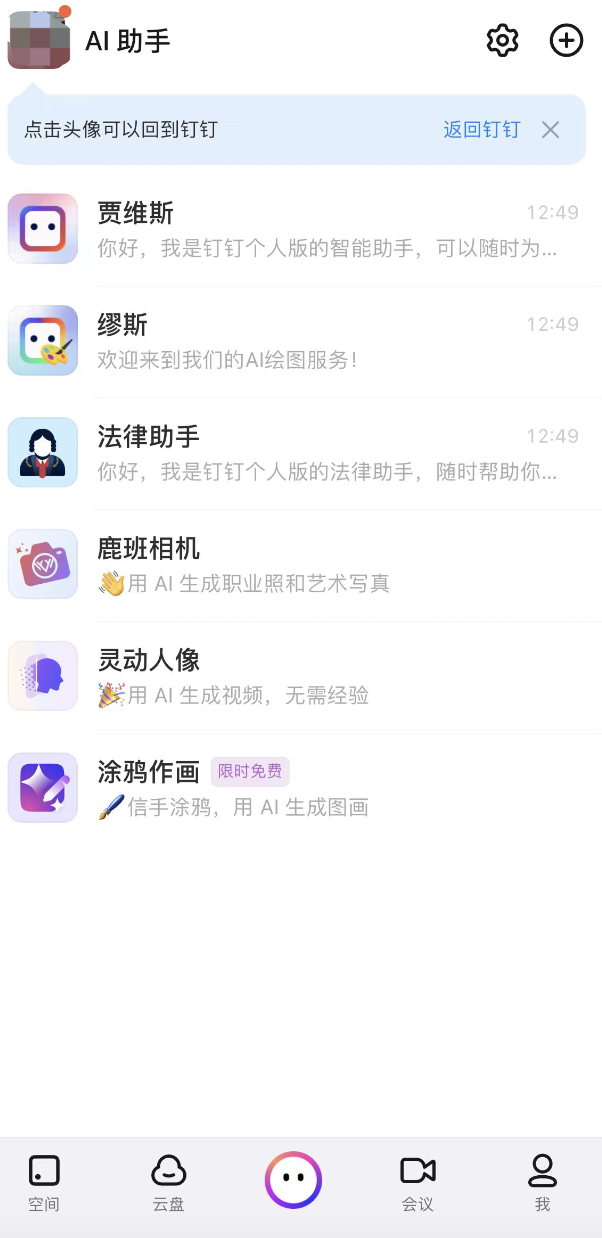The width and height of the screenshot is (602, 1238).
Task: Dismiss the 点击头像可以回到钉钉 banner
Action: pyautogui.click(x=550, y=130)
